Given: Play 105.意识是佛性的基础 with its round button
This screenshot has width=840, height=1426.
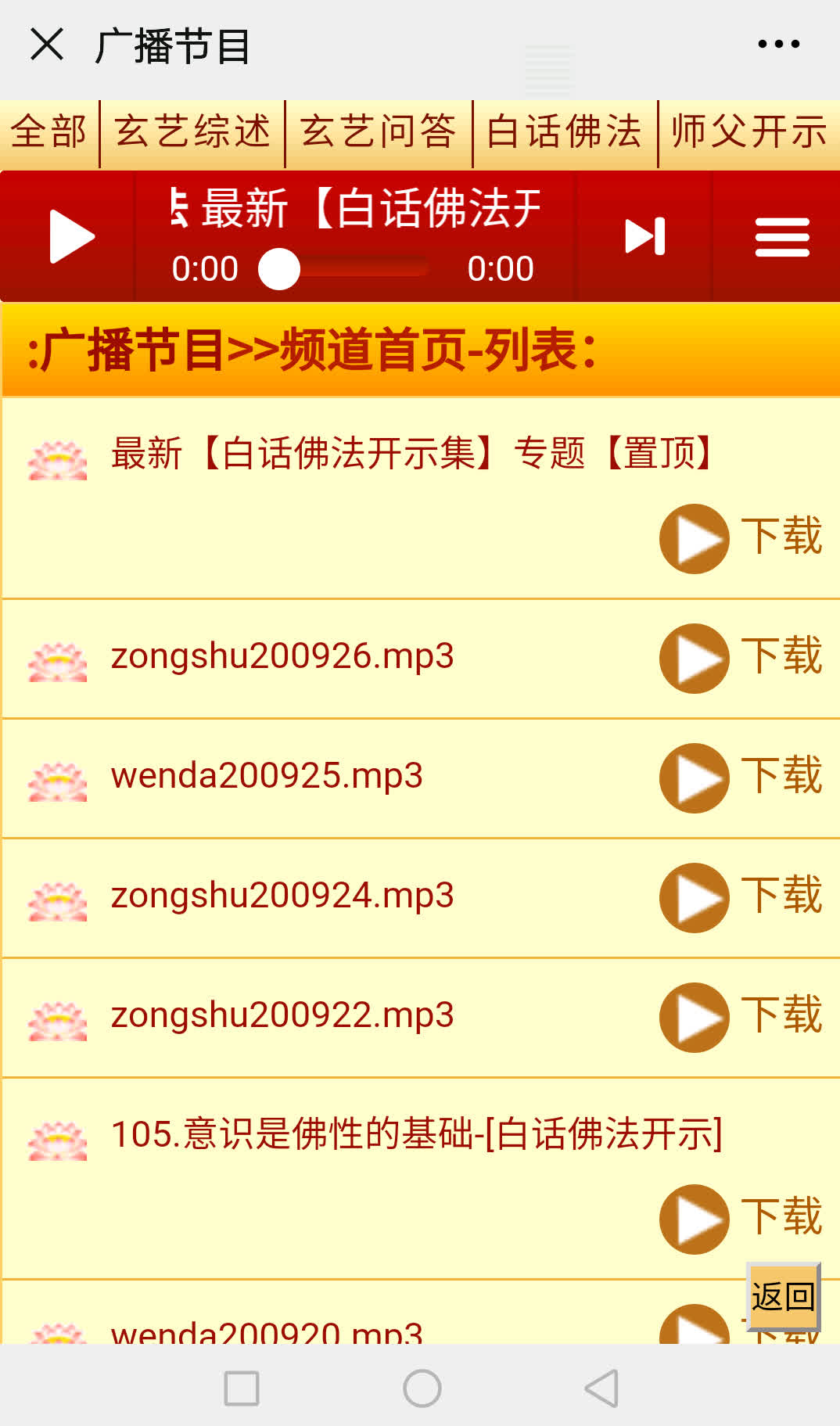Looking at the screenshot, I should click(x=695, y=1219).
